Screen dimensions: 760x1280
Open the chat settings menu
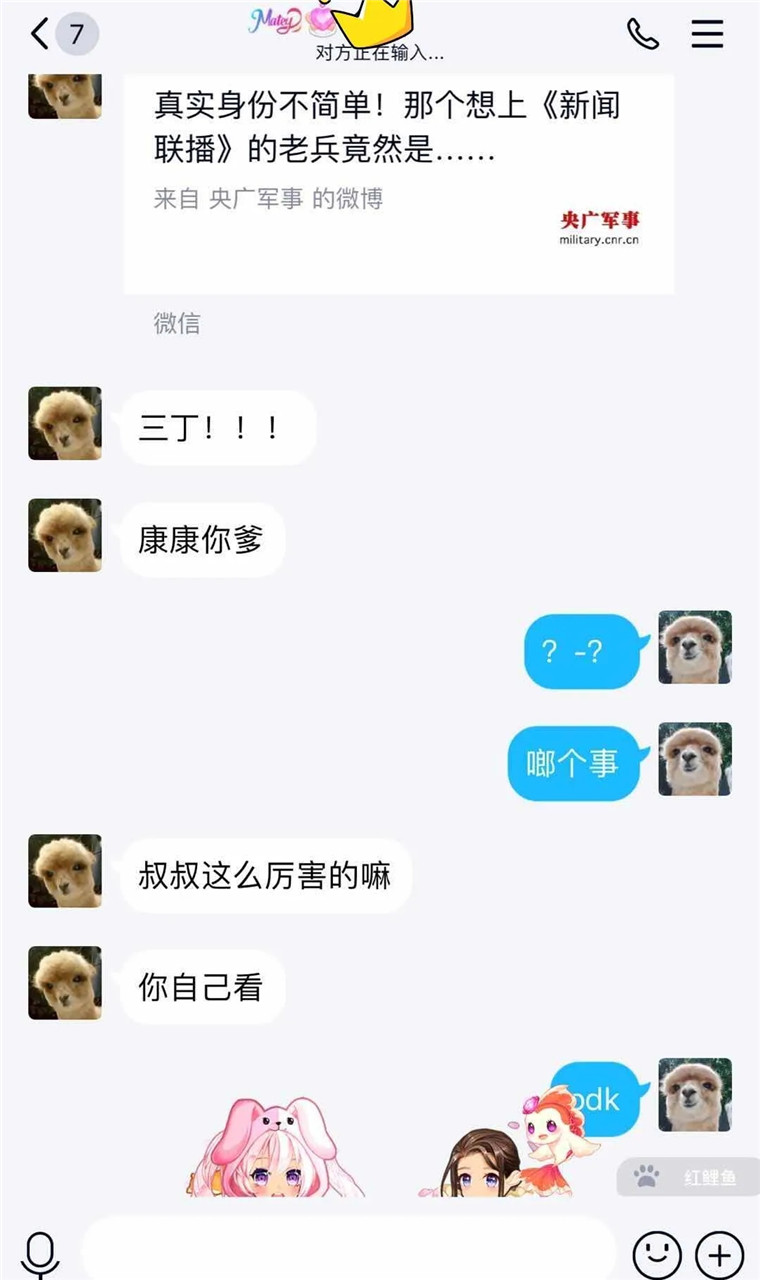click(707, 34)
